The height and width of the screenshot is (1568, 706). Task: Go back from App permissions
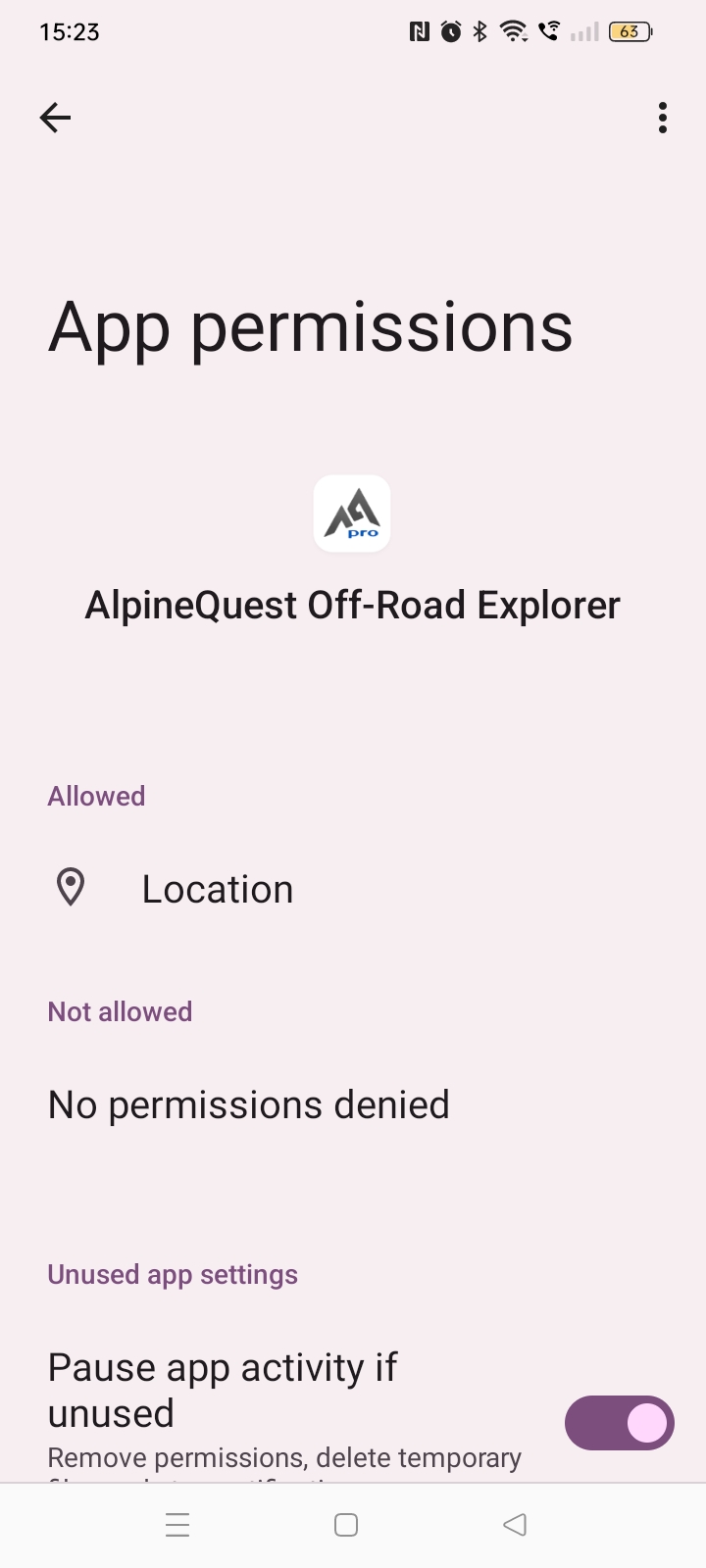55,119
